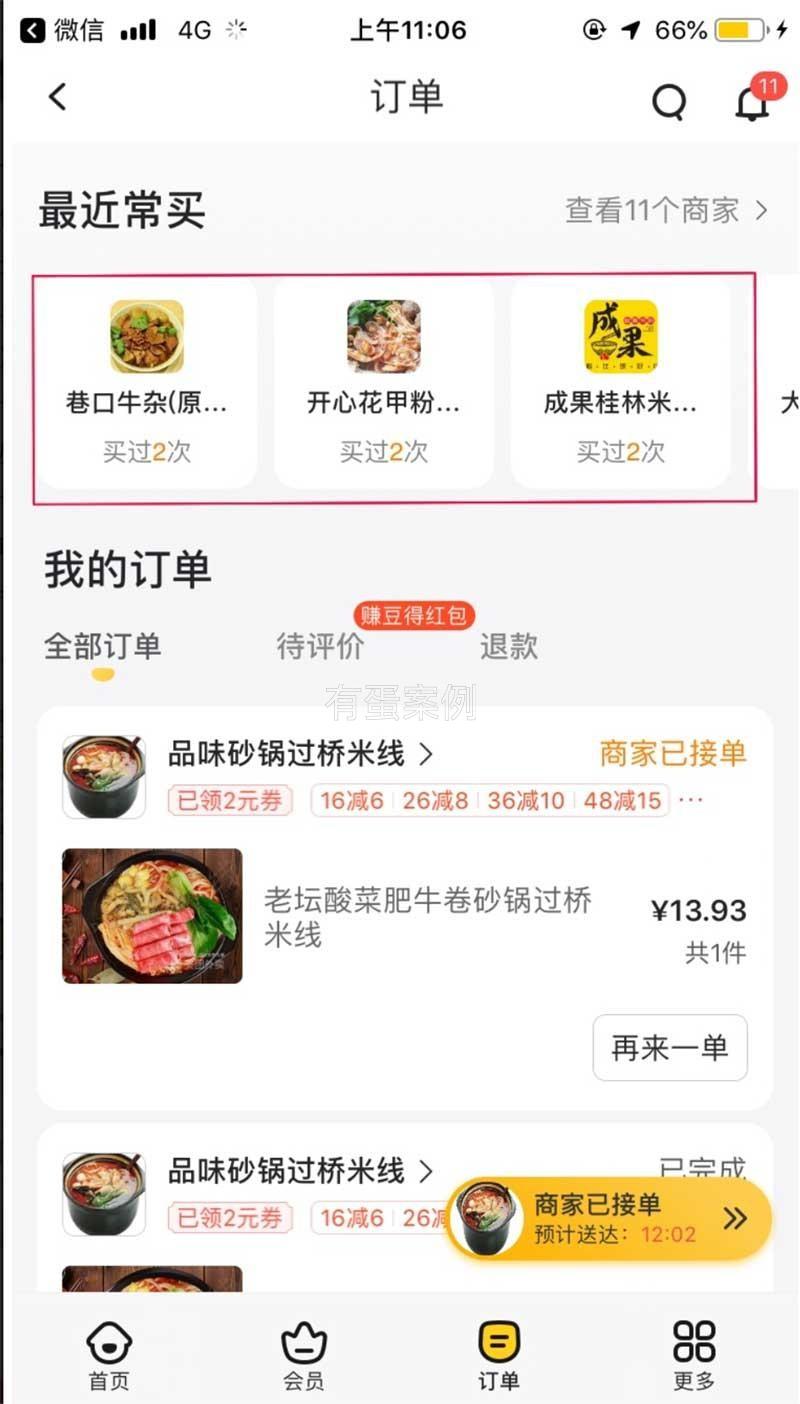Open the 成果桂林米 merchant card
800x1404 pixels.
tap(620, 383)
